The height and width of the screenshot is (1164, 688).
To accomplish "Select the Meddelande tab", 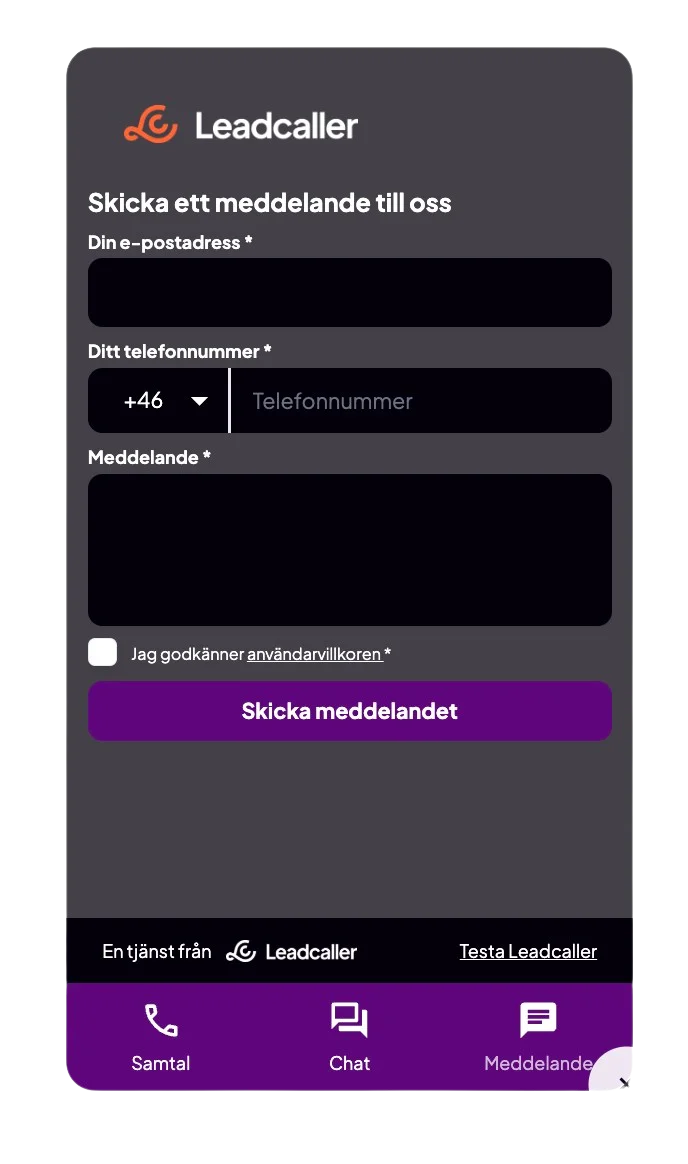I will (x=536, y=1035).
